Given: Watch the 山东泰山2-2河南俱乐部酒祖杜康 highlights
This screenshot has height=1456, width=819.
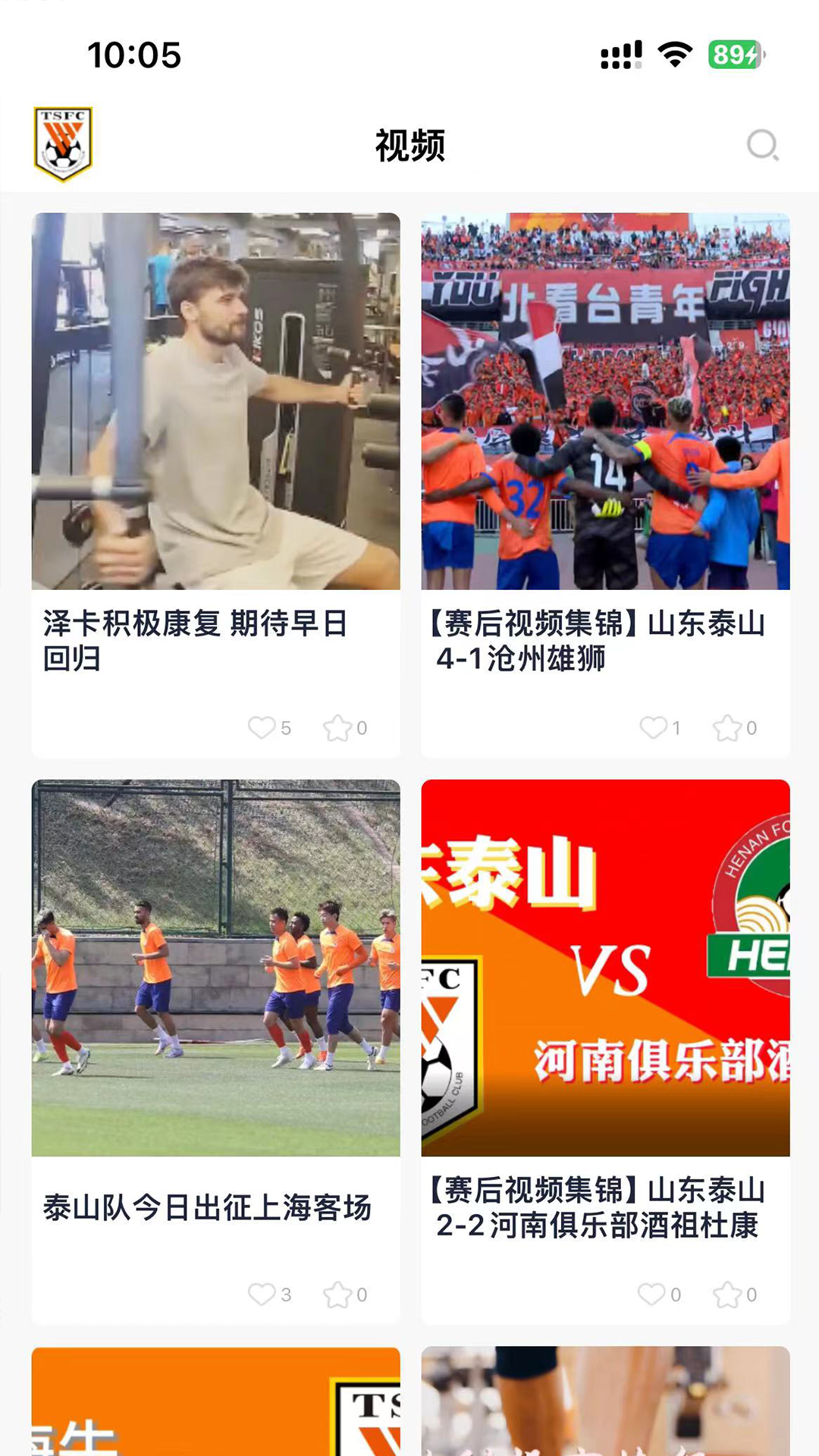Looking at the screenshot, I should pyautogui.click(x=605, y=968).
